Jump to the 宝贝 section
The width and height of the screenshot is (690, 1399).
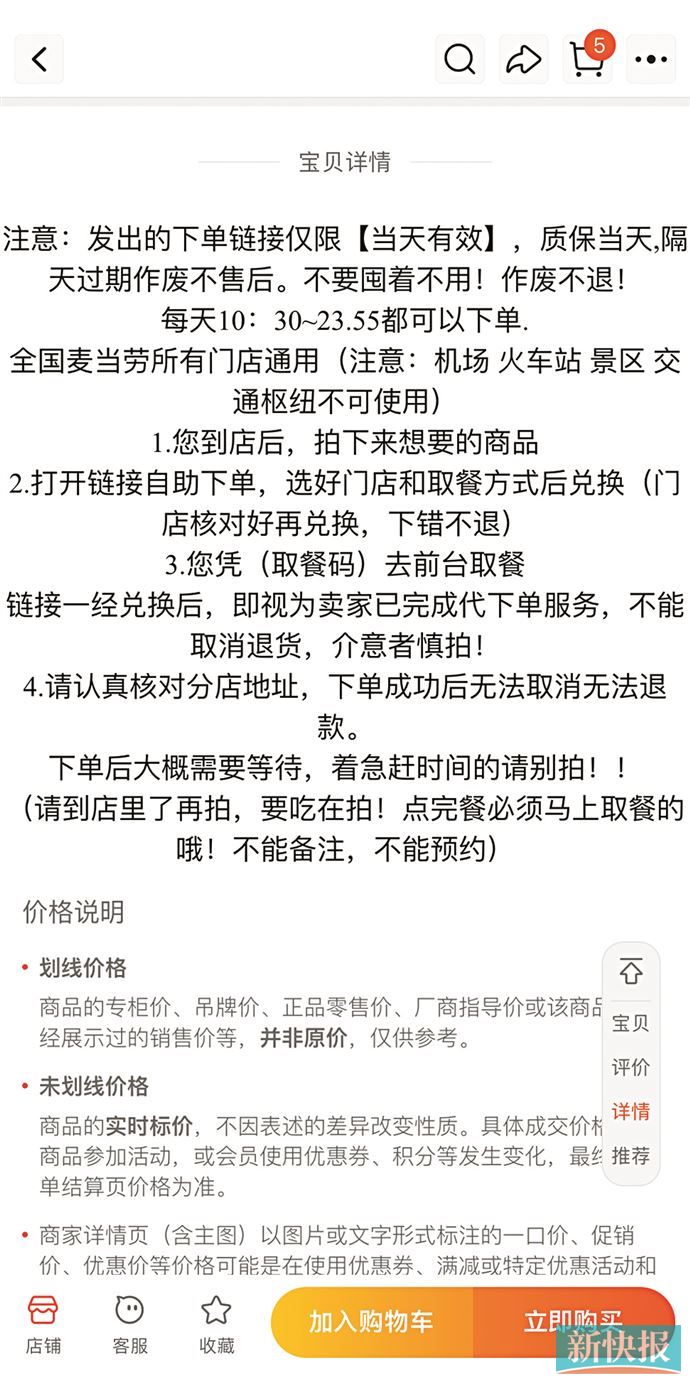631,1023
